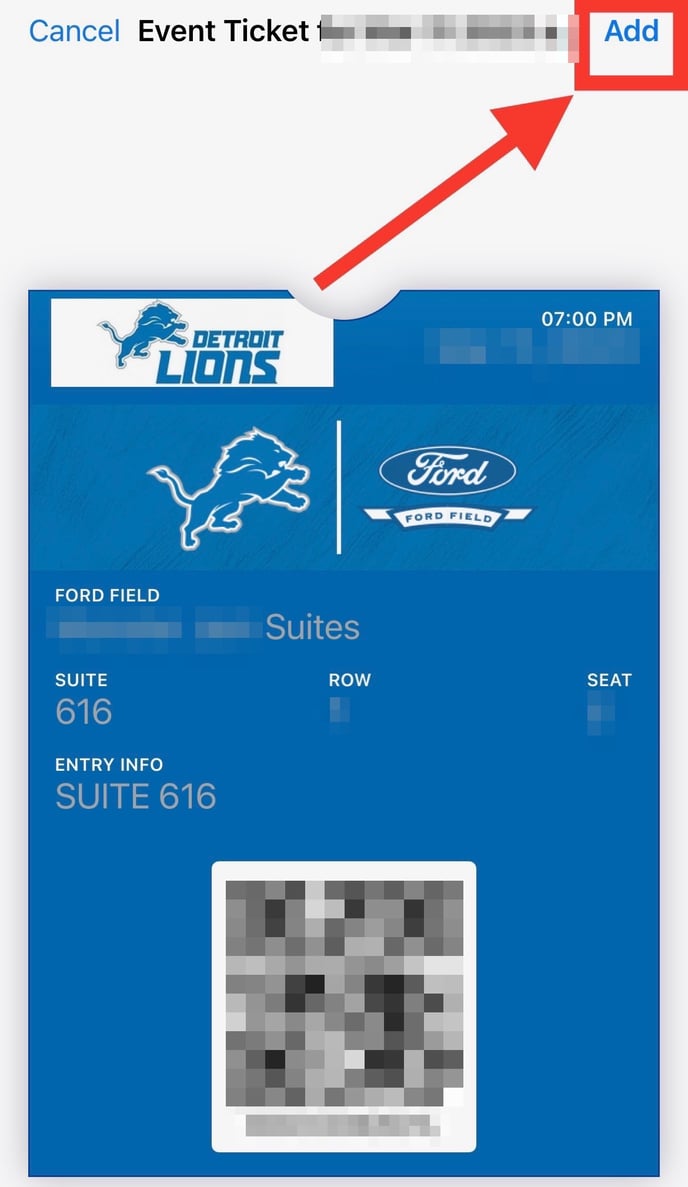The width and height of the screenshot is (688, 1187).
Task: Cancel adding the event ticket
Action: tap(74, 31)
